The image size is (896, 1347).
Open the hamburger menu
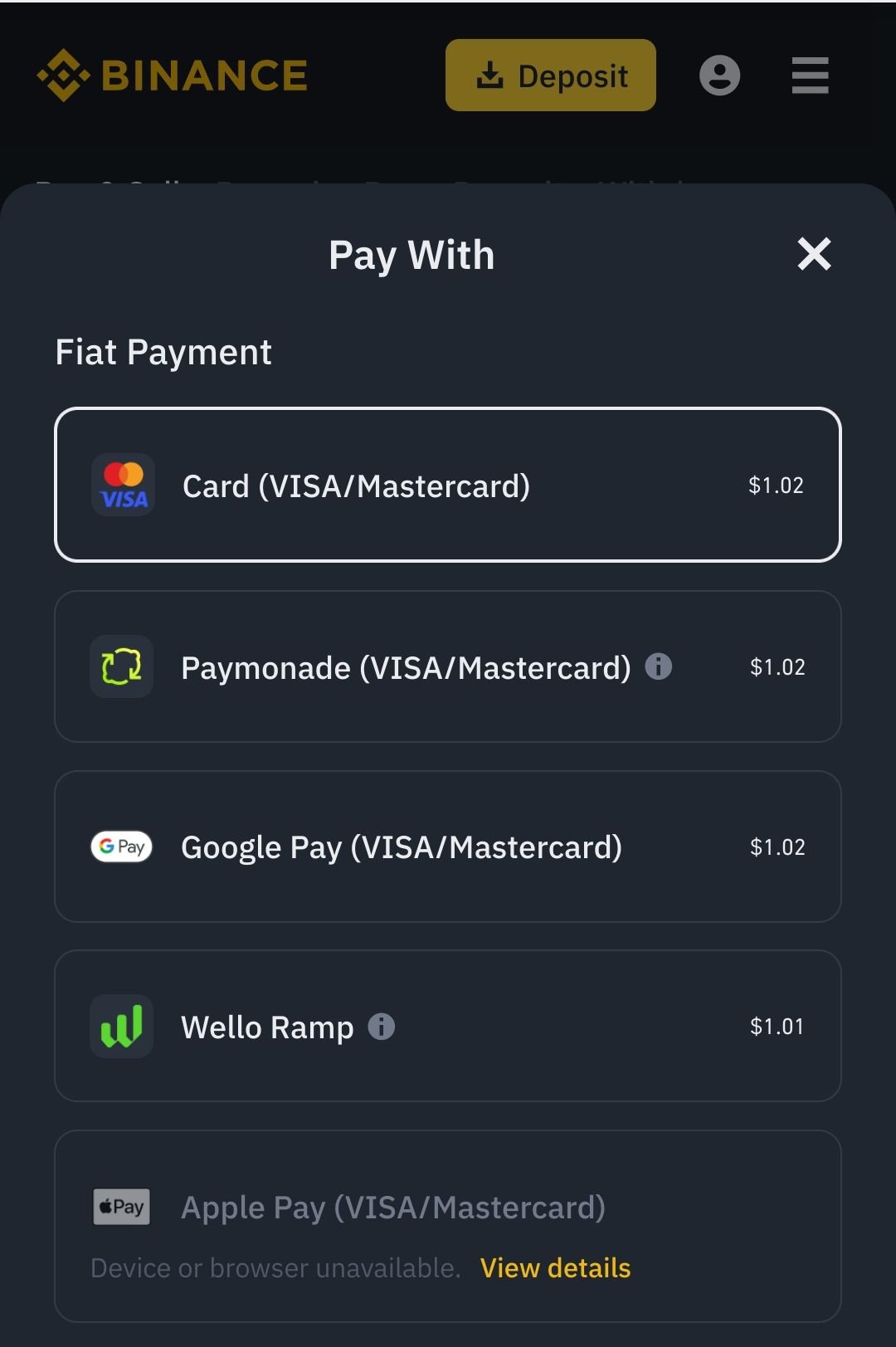[810, 76]
